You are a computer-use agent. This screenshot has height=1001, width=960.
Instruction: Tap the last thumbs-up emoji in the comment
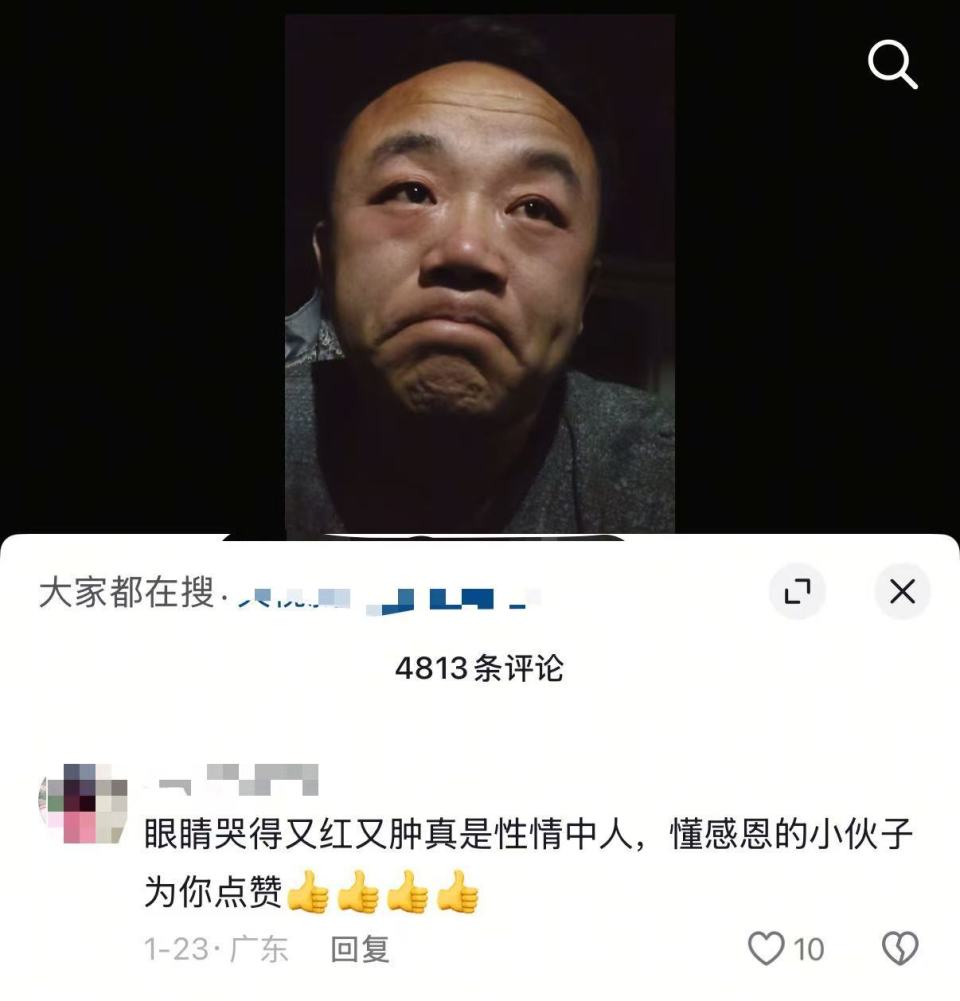coord(458,893)
